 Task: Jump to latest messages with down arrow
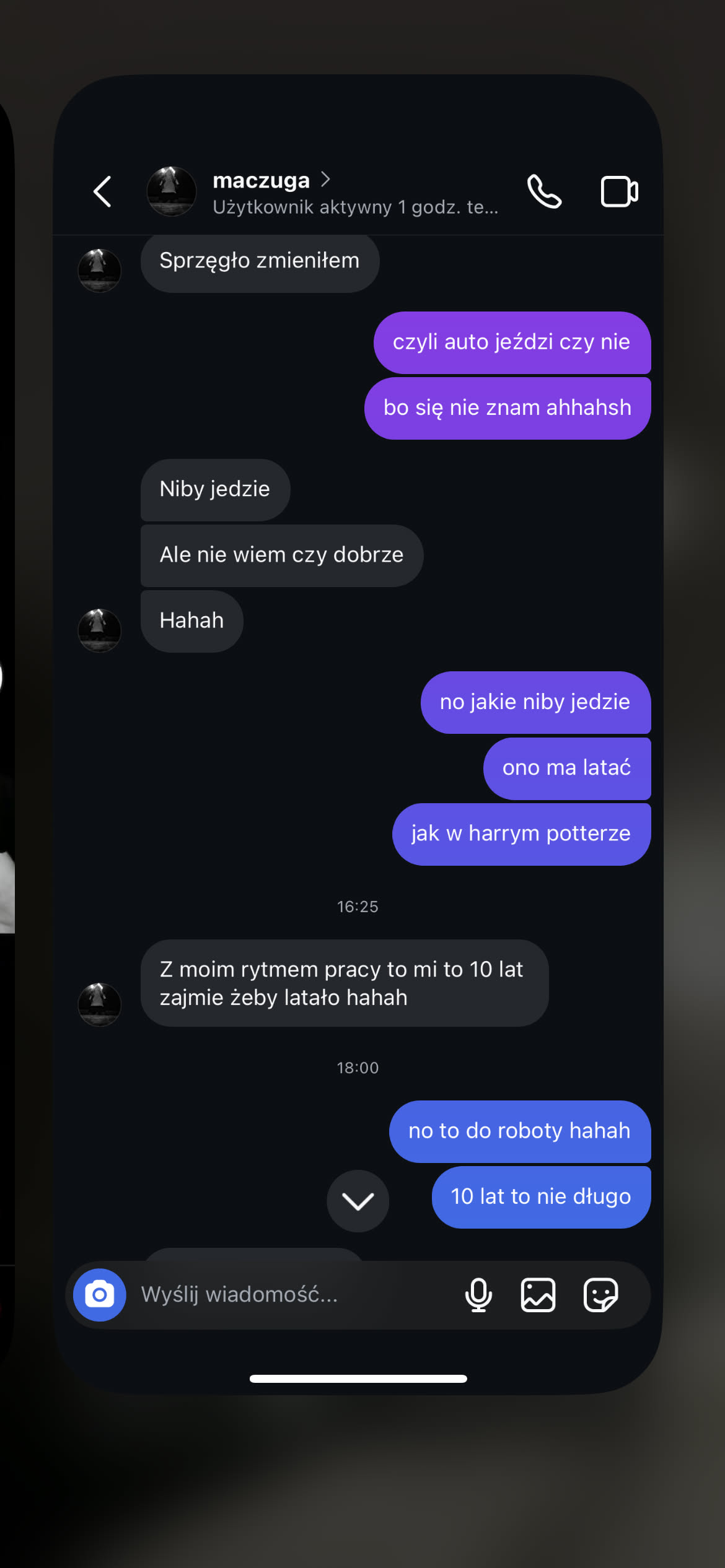(x=358, y=1201)
